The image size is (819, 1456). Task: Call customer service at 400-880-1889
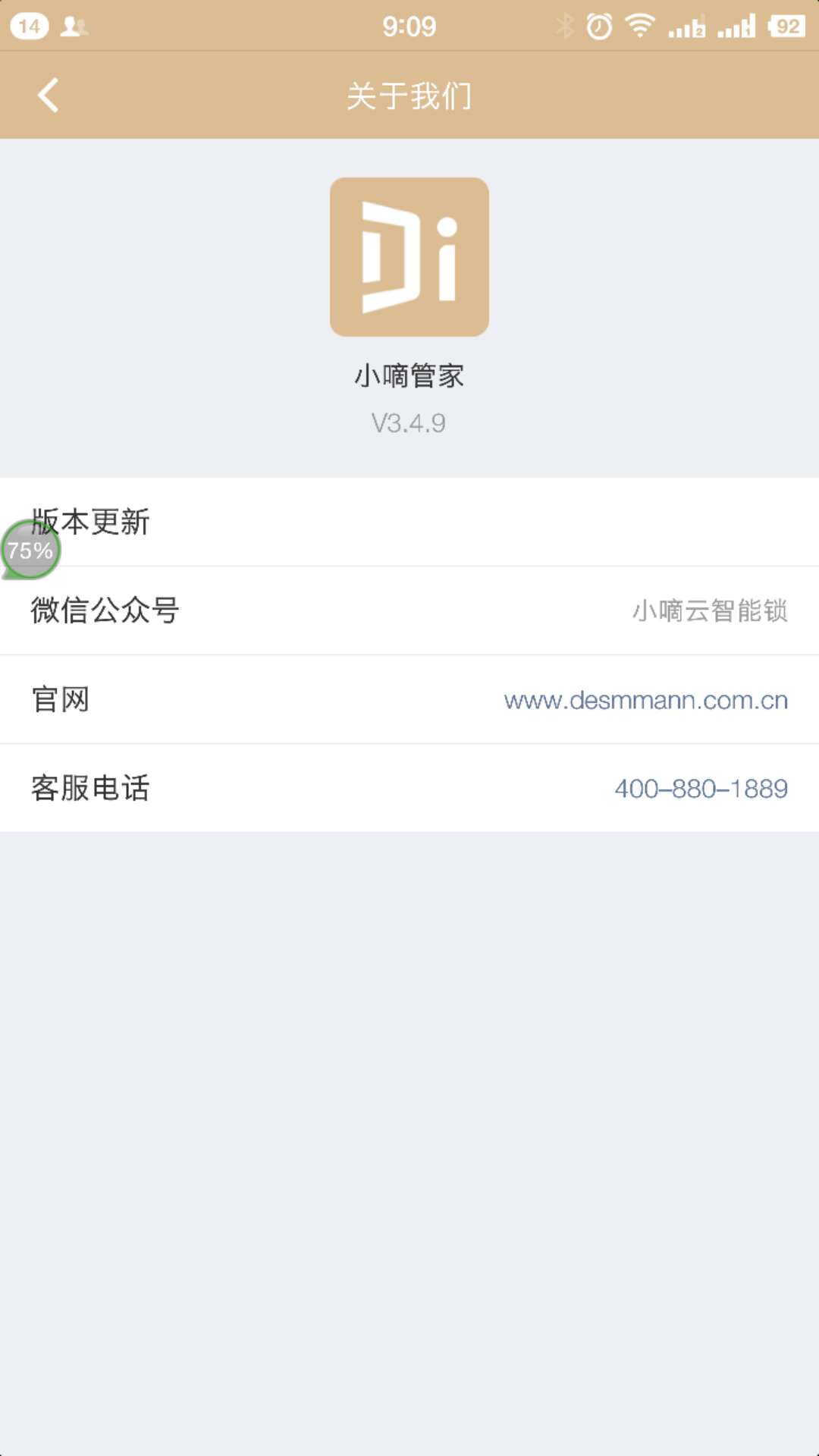click(x=701, y=789)
